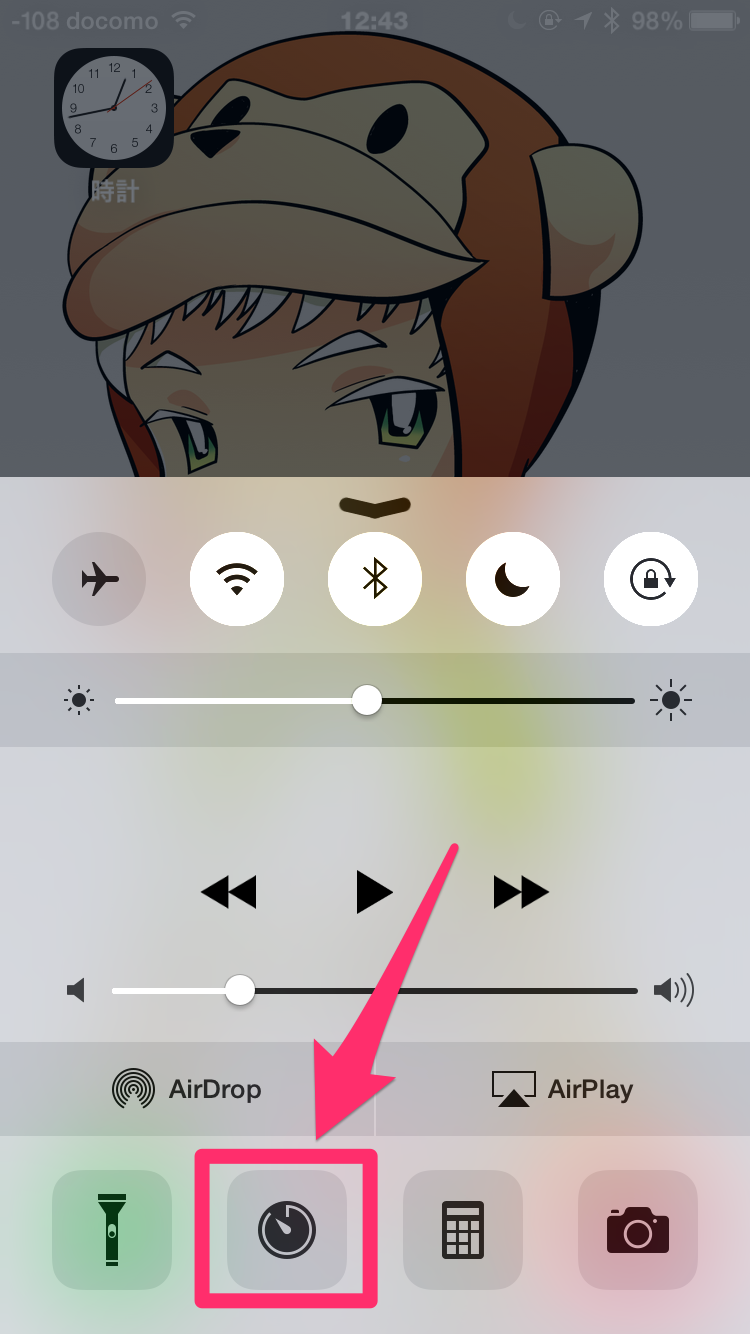The height and width of the screenshot is (1334, 750).
Task: Launch the calculator
Action: [x=463, y=1230]
